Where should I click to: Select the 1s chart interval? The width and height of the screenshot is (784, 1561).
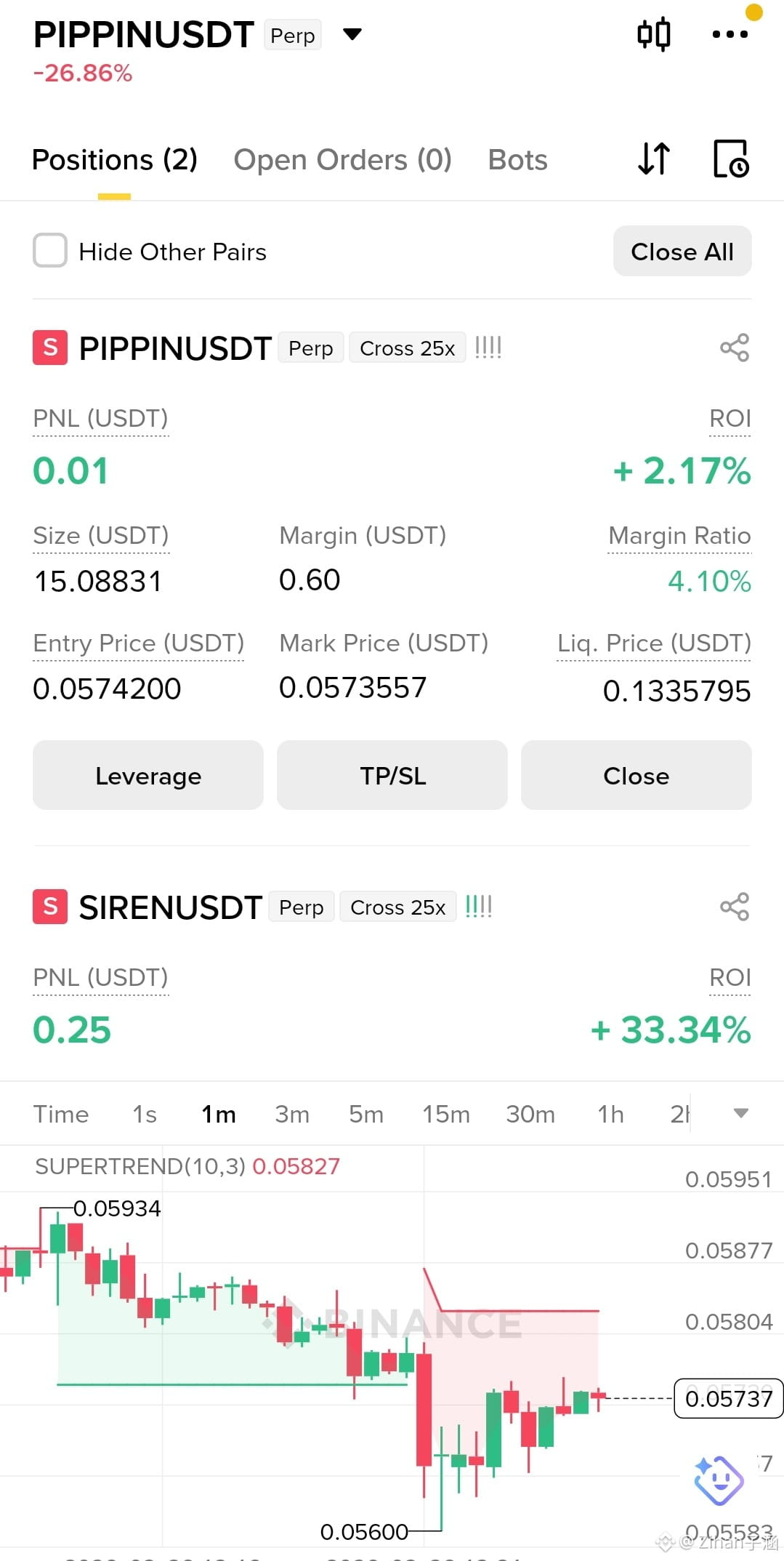(145, 1114)
